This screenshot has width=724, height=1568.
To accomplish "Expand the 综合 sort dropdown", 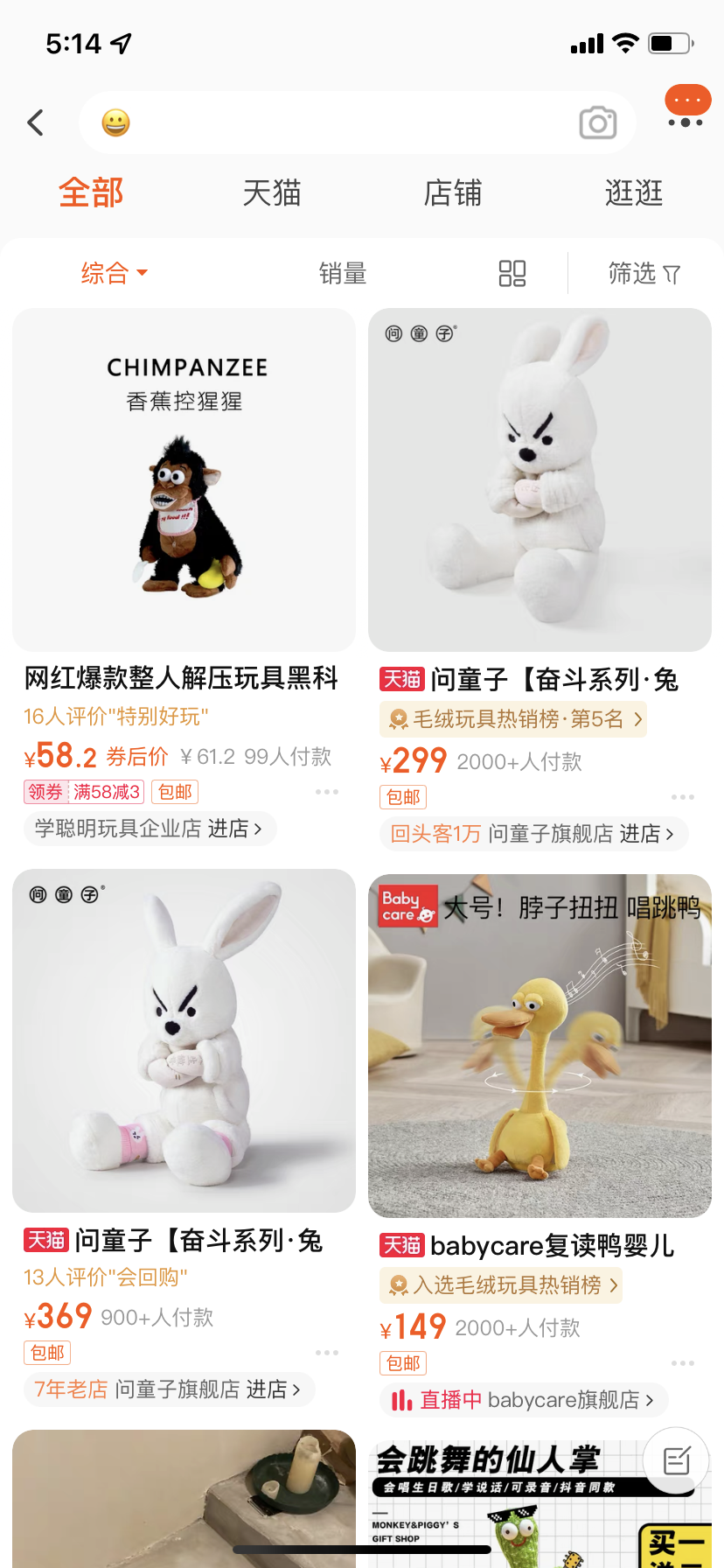I will (115, 273).
